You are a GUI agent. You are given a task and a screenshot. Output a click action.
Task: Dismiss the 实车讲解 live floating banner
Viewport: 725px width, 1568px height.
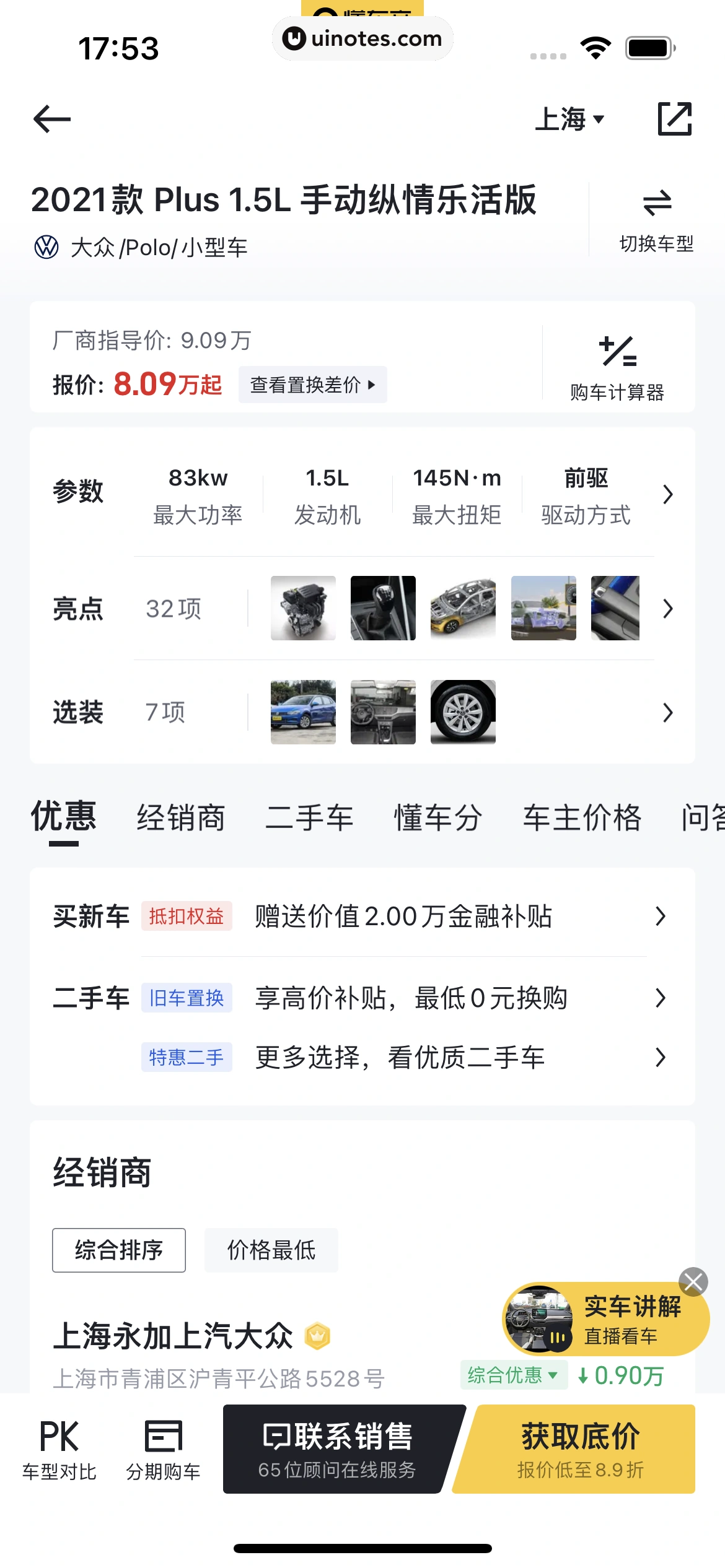693,1281
